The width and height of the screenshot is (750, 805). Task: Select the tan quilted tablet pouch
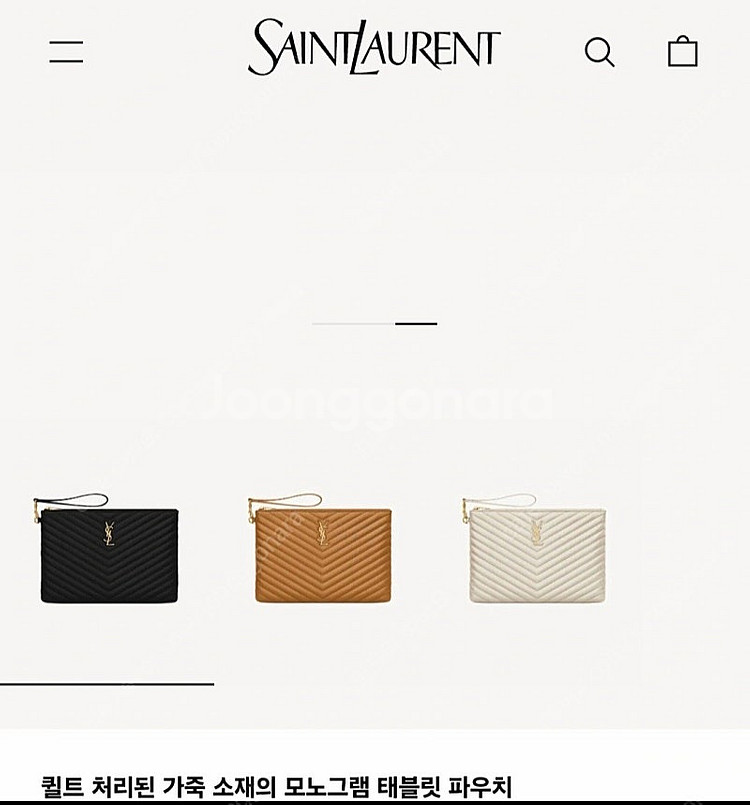tap(320, 548)
